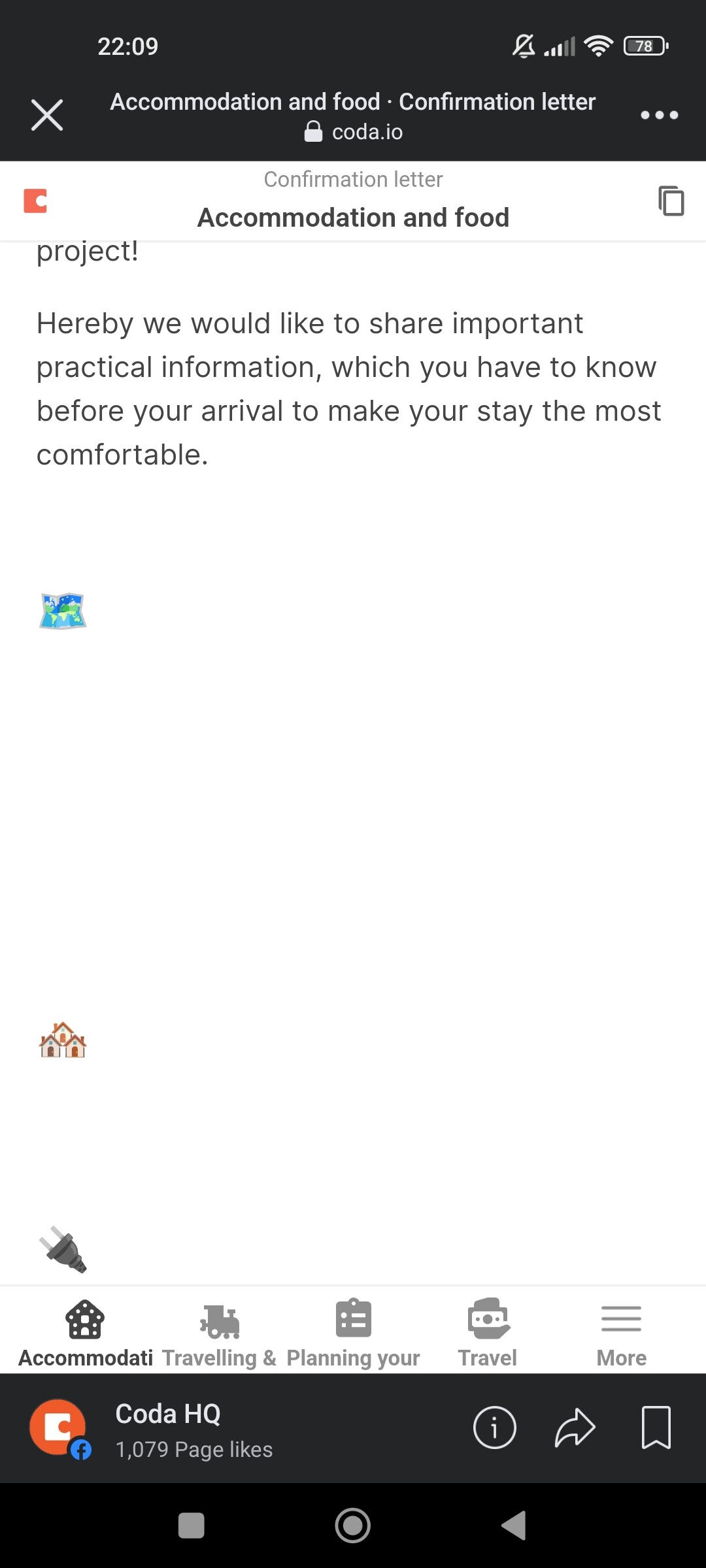The height and width of the screenshot is (1568, 706).
Task: Close the in-app browser
Action: click(x=47, y=116)
